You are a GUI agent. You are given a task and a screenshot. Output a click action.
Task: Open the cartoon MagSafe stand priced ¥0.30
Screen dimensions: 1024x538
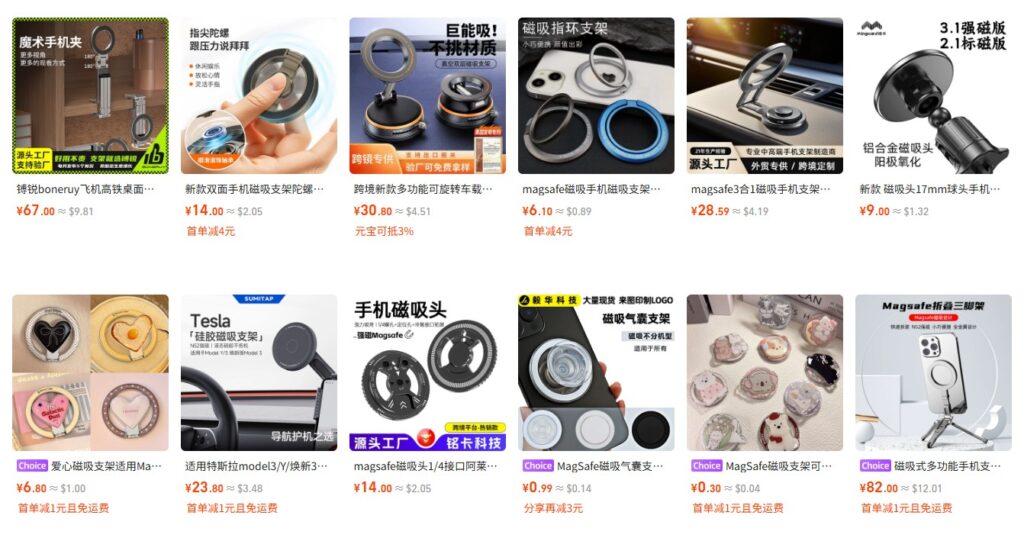click(764, 372)
